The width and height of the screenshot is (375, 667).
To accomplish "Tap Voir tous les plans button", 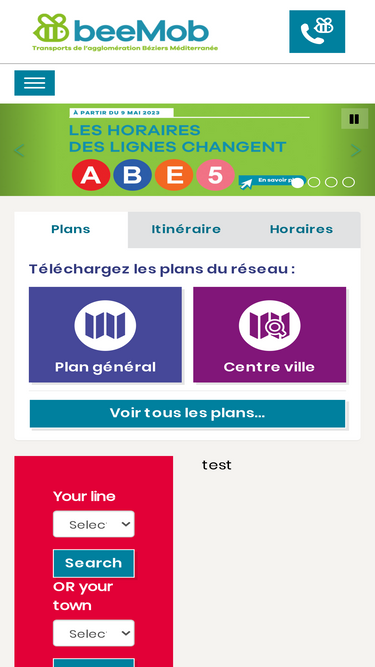I will coord(188,413).
